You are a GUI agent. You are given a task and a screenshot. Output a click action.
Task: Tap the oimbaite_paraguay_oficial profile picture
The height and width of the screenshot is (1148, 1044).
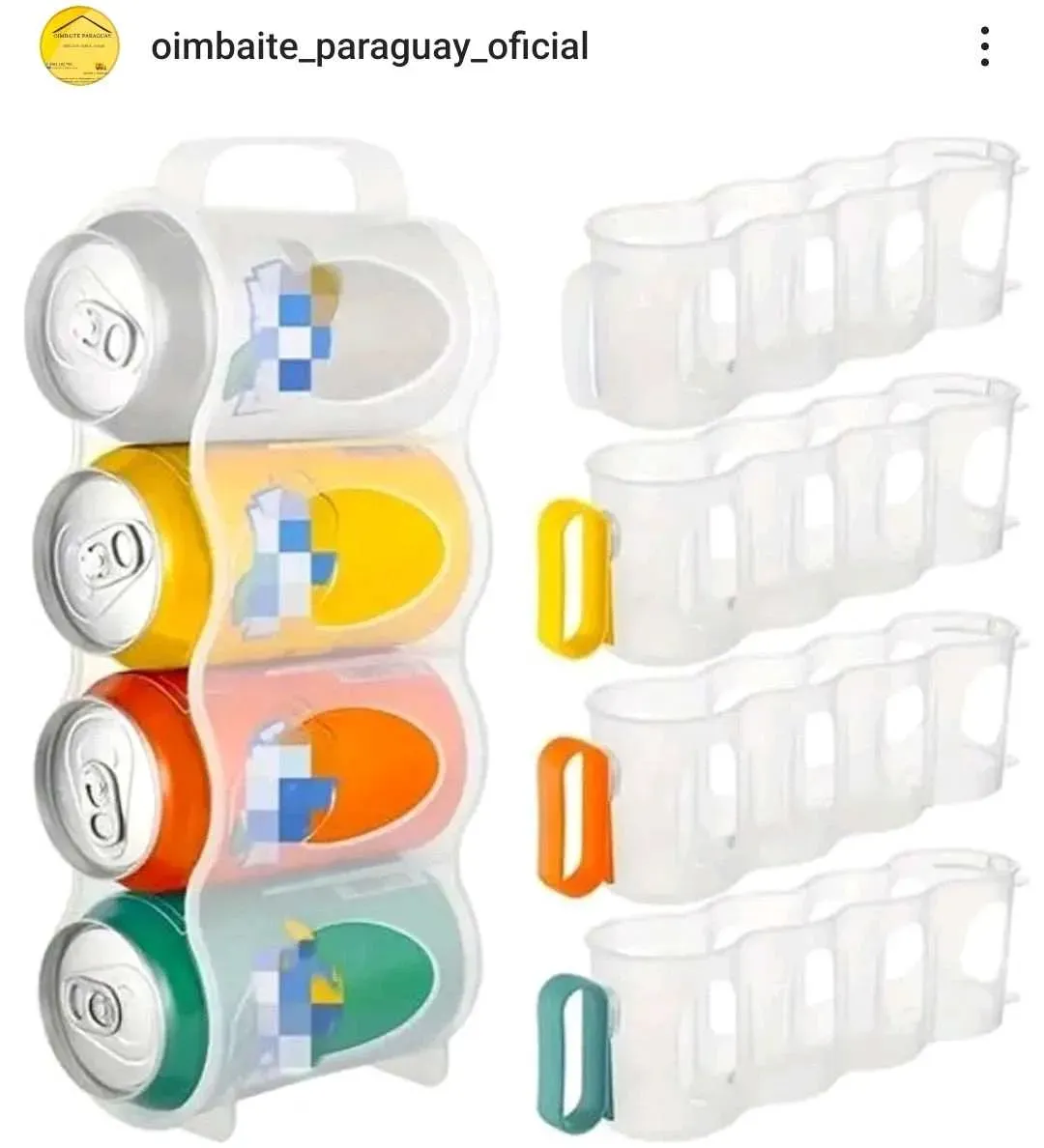point(79,45)
